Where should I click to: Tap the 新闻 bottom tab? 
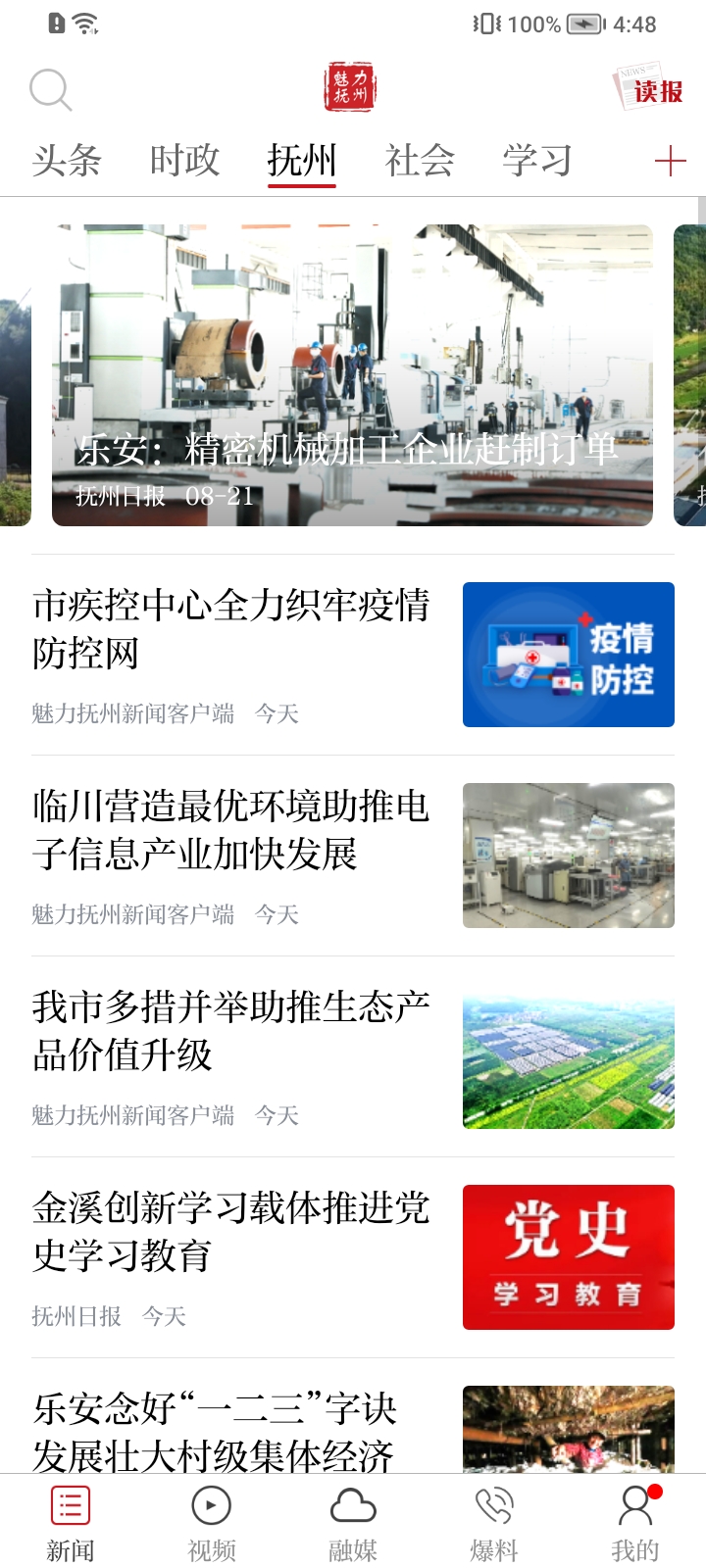71,1522
